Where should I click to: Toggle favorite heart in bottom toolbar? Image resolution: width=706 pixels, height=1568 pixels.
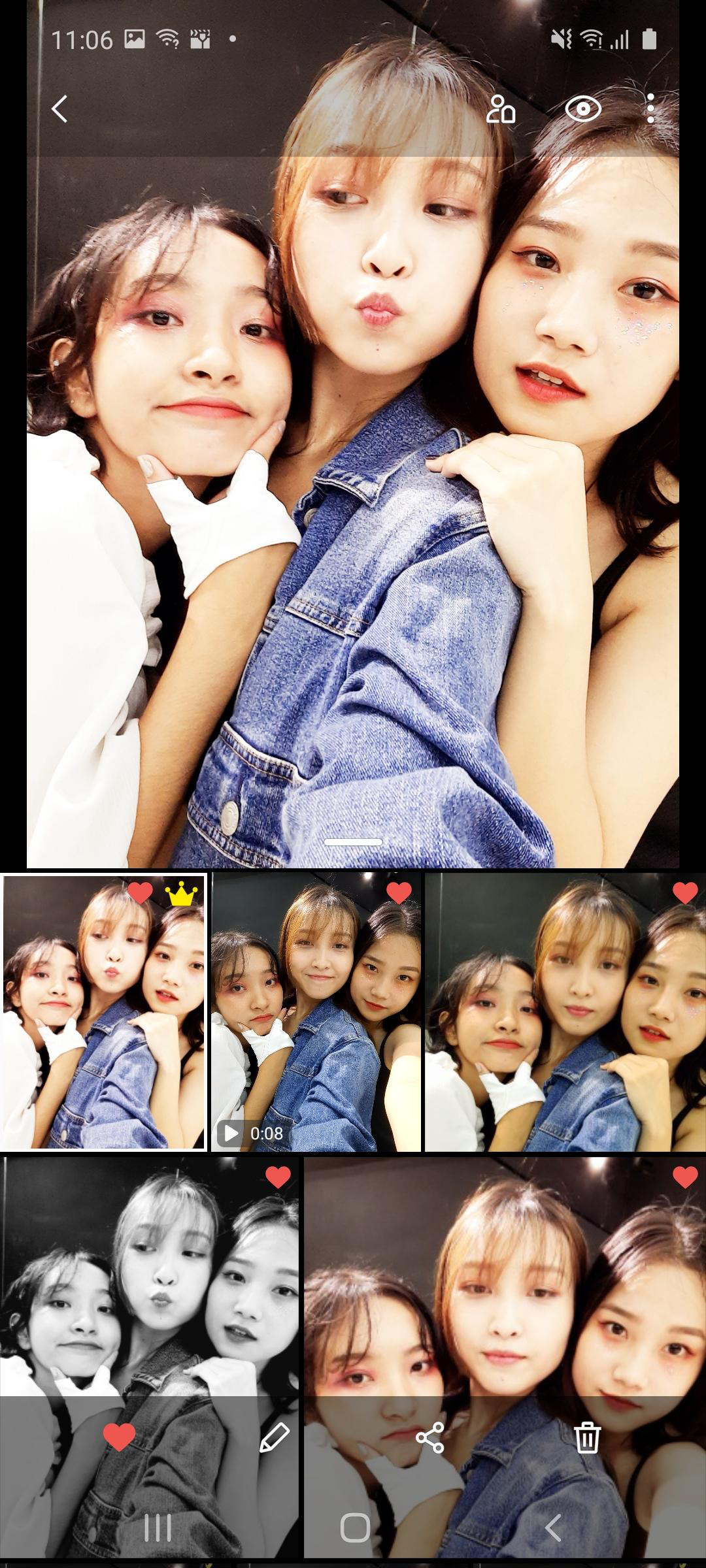119,1437
